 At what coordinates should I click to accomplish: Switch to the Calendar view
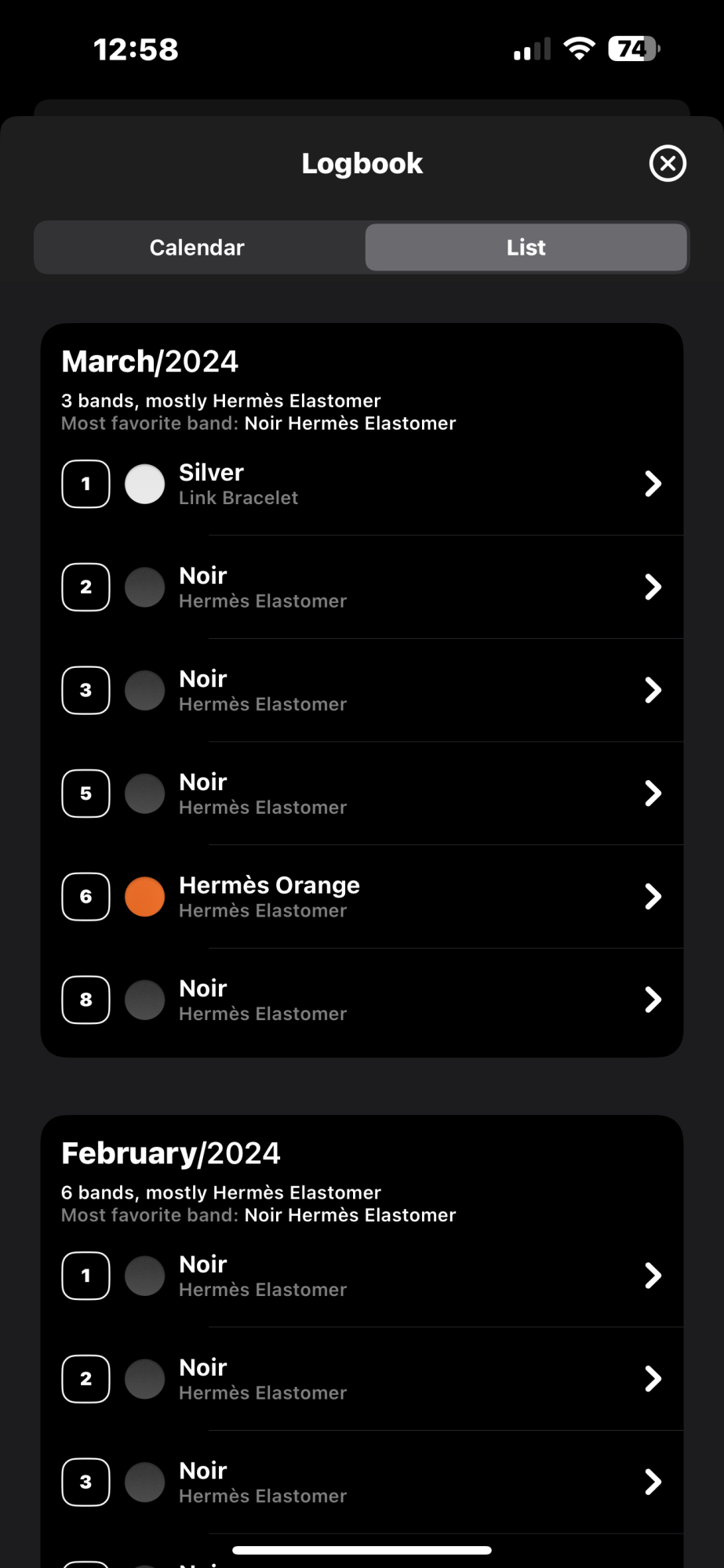coord(198,248)
